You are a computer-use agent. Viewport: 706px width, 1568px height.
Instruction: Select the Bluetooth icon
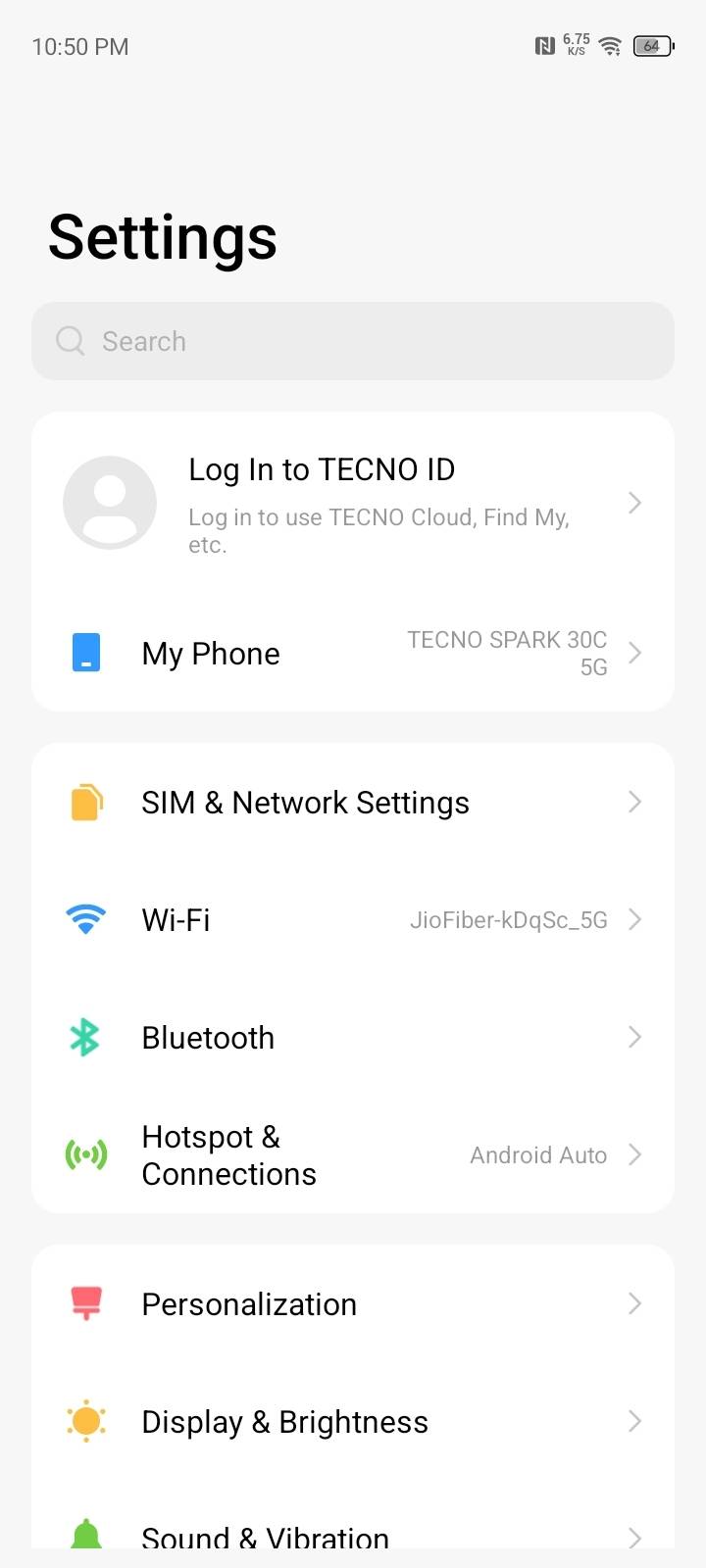click(86, 1037)
